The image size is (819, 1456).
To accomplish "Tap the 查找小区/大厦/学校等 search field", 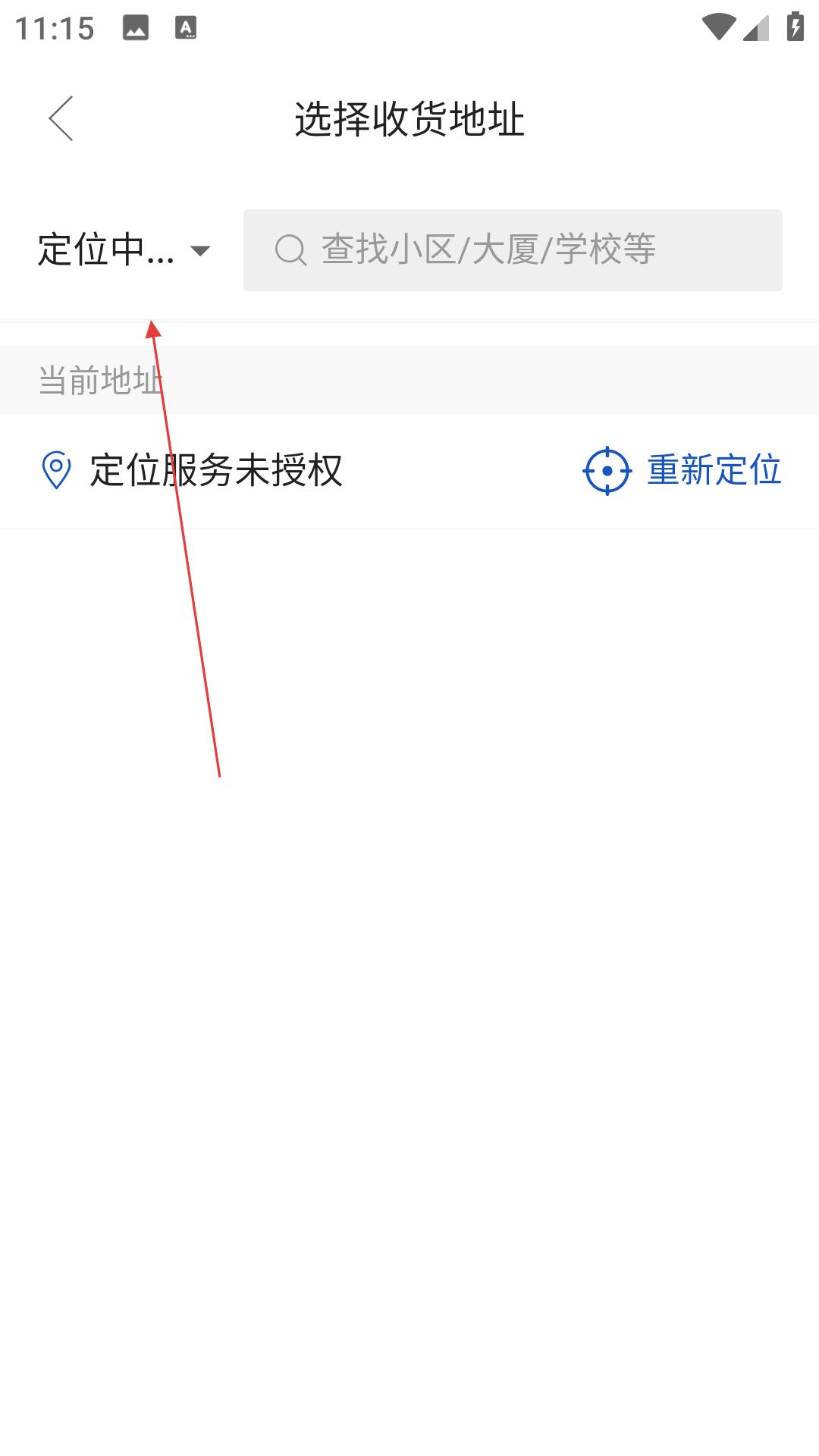I will click(x=513, y=250).
